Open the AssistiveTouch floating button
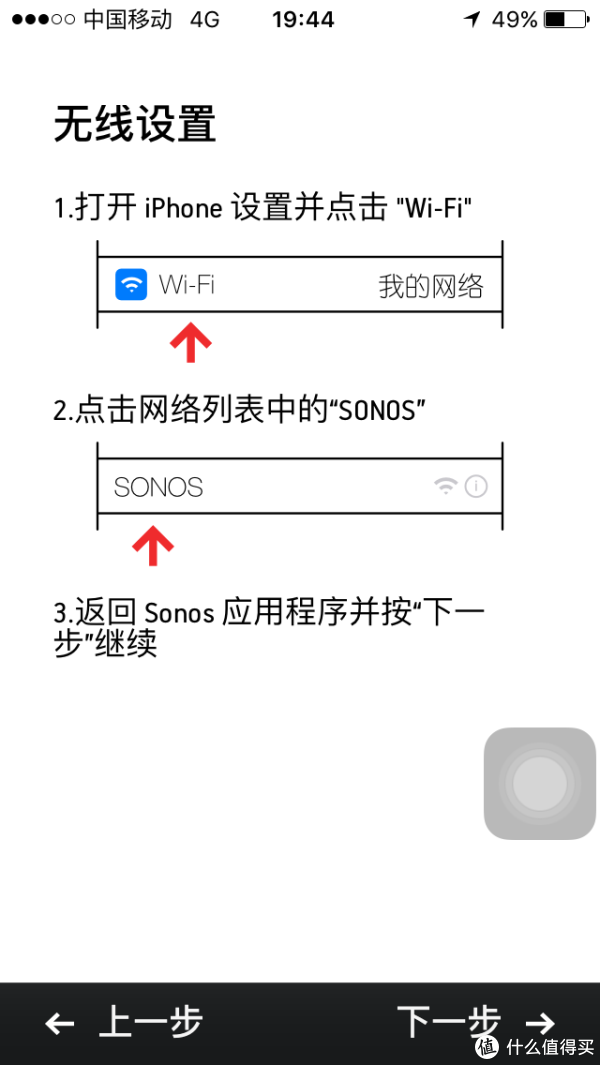Screen dimensions: 600x1065 [540, 783]
